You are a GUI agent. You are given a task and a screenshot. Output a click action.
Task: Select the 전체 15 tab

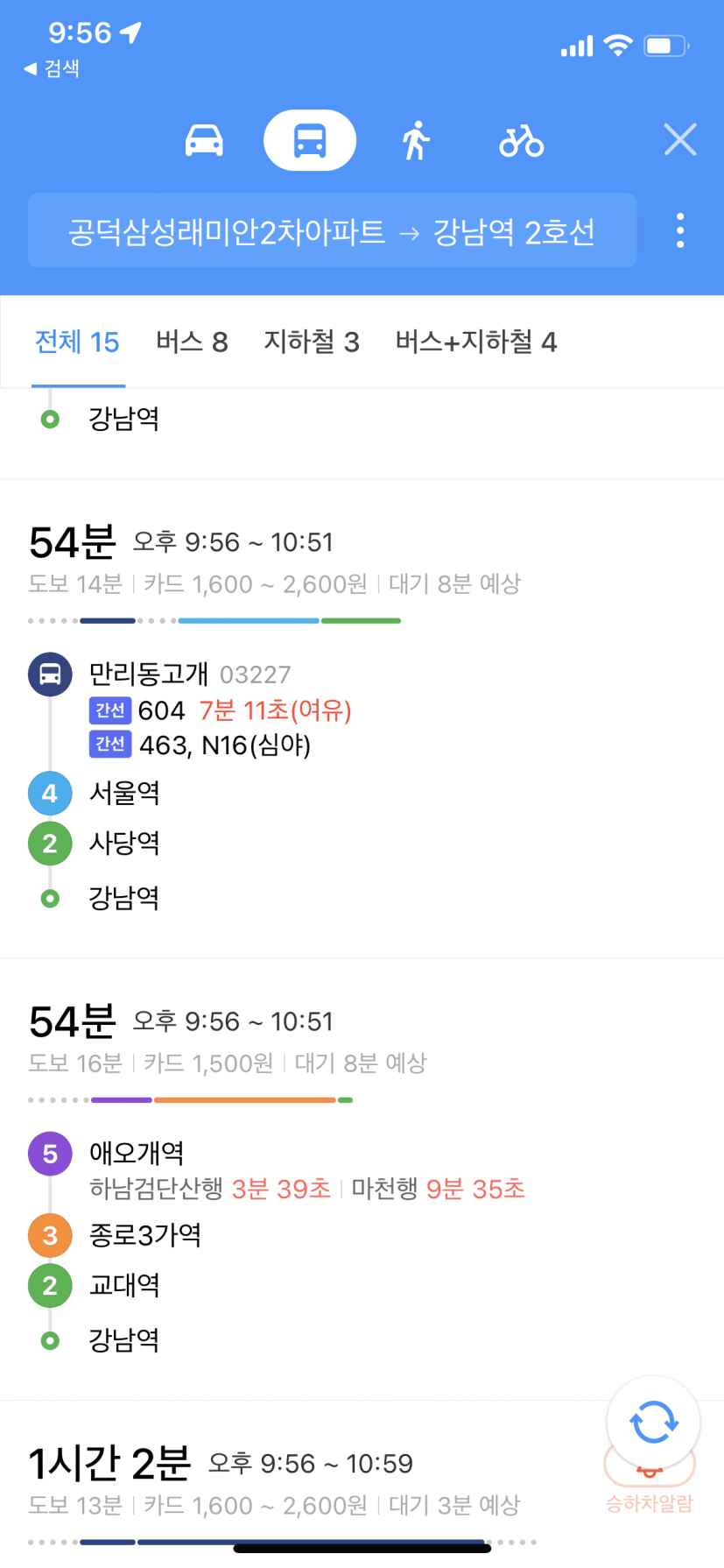point(77,342)
